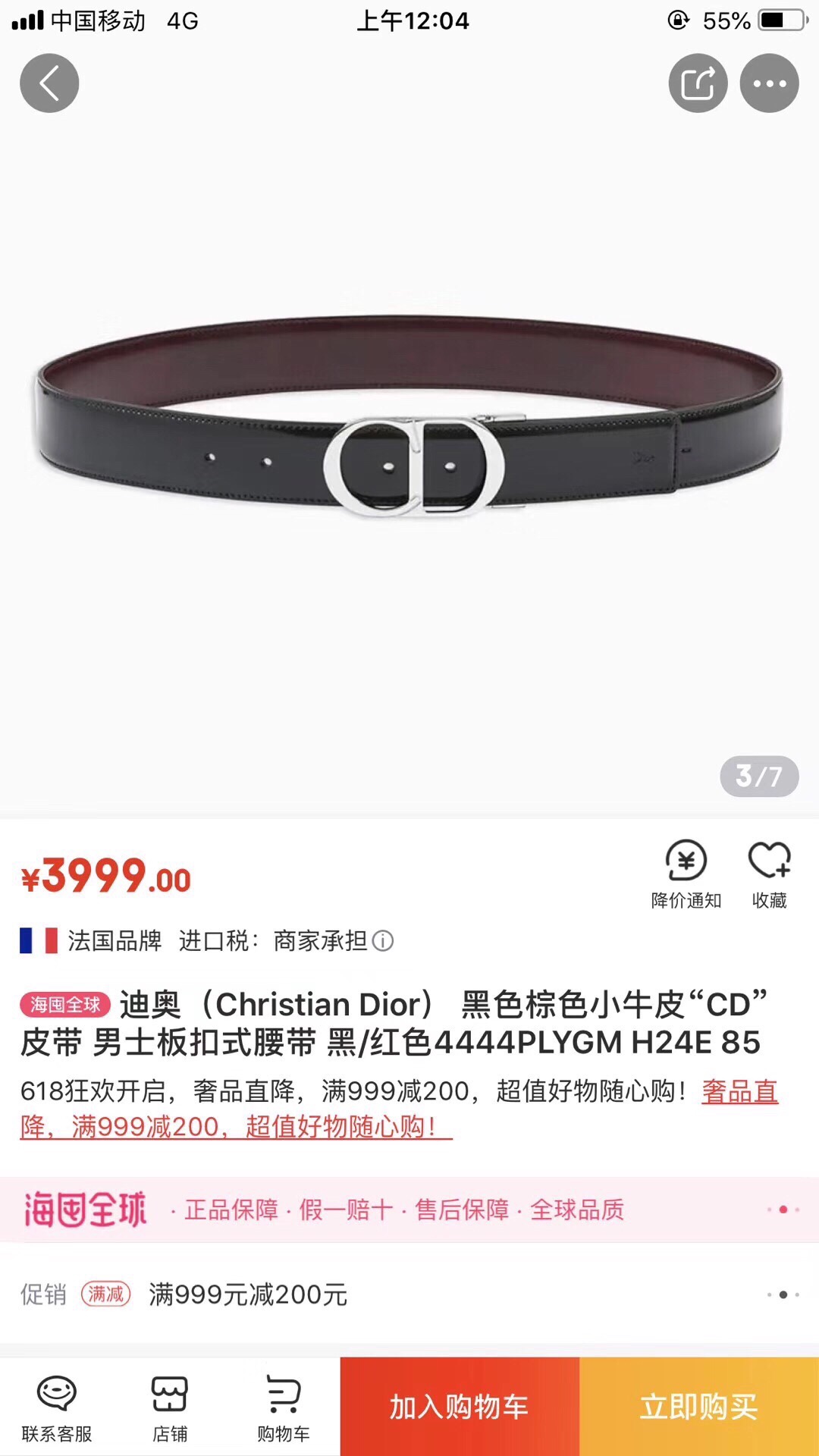Viewport: 819px width, 1456px height.
Task: Share this Dior belt product
Action: (698, 83)
